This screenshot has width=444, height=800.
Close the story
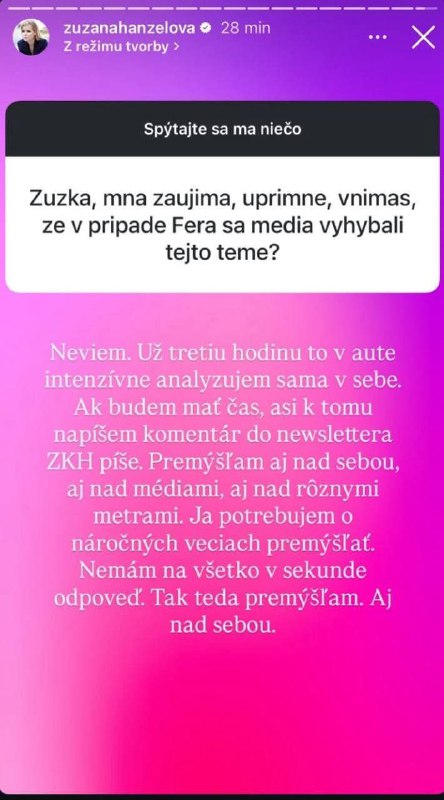coord(423,38)
